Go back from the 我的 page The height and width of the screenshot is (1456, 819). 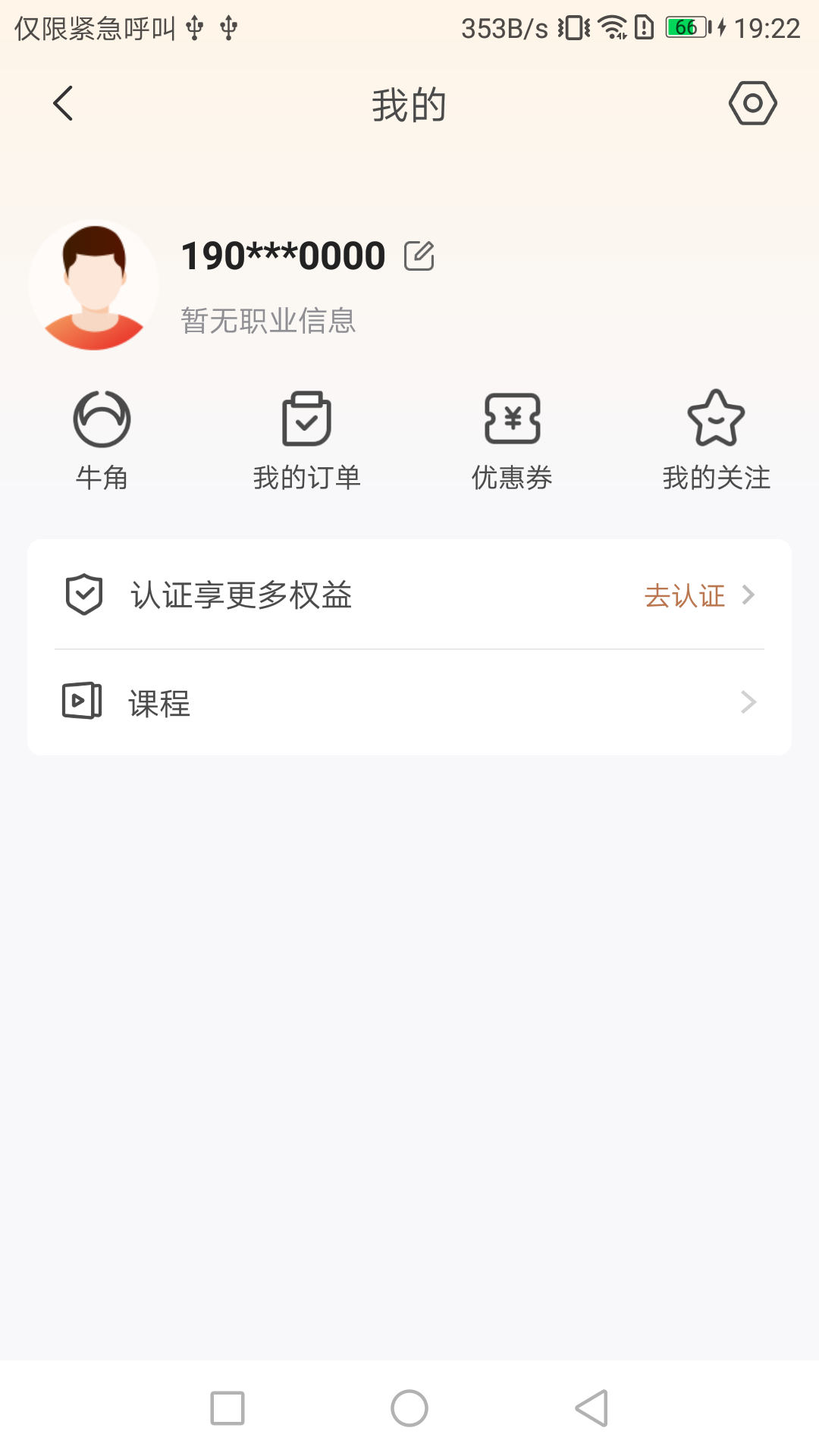64,103
